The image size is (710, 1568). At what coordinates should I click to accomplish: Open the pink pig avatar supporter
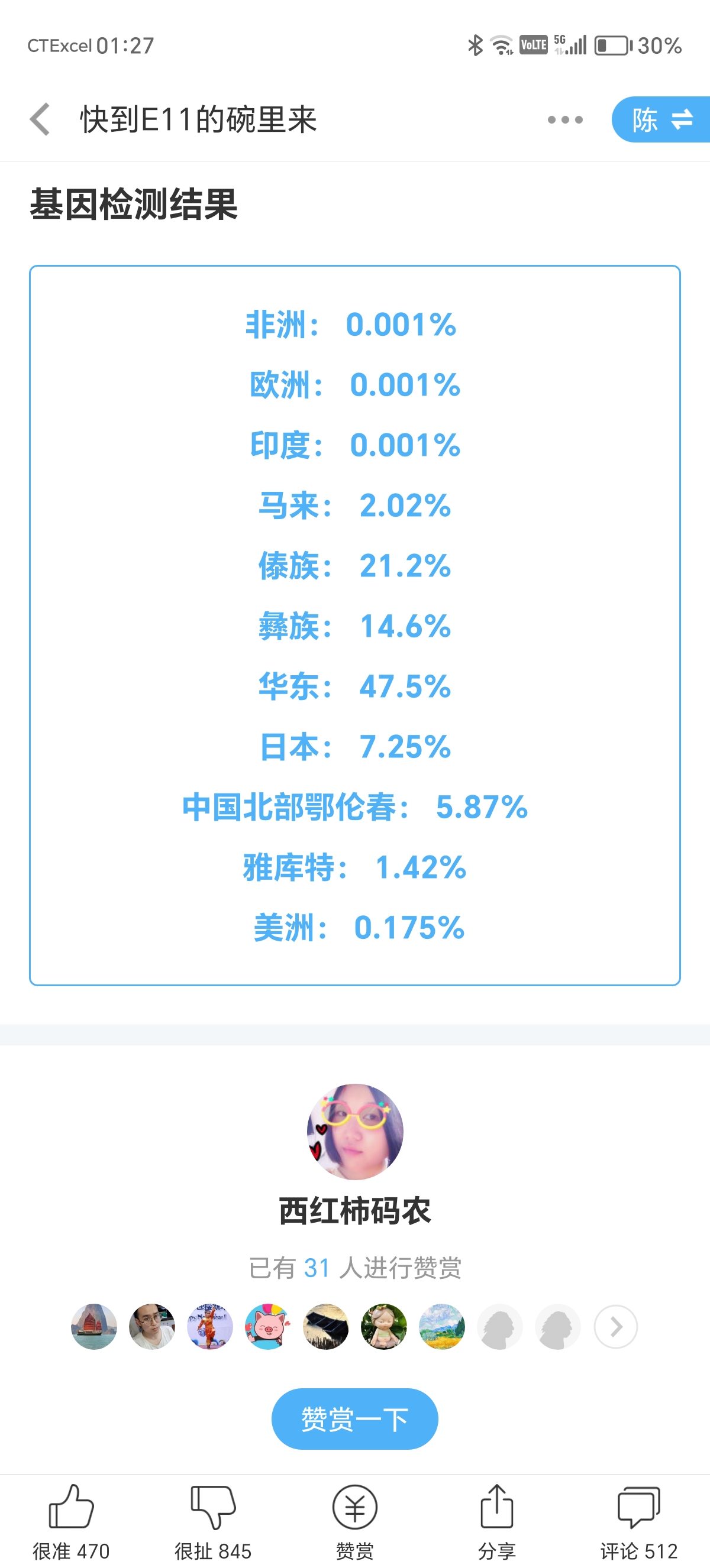pos(268,1326)
